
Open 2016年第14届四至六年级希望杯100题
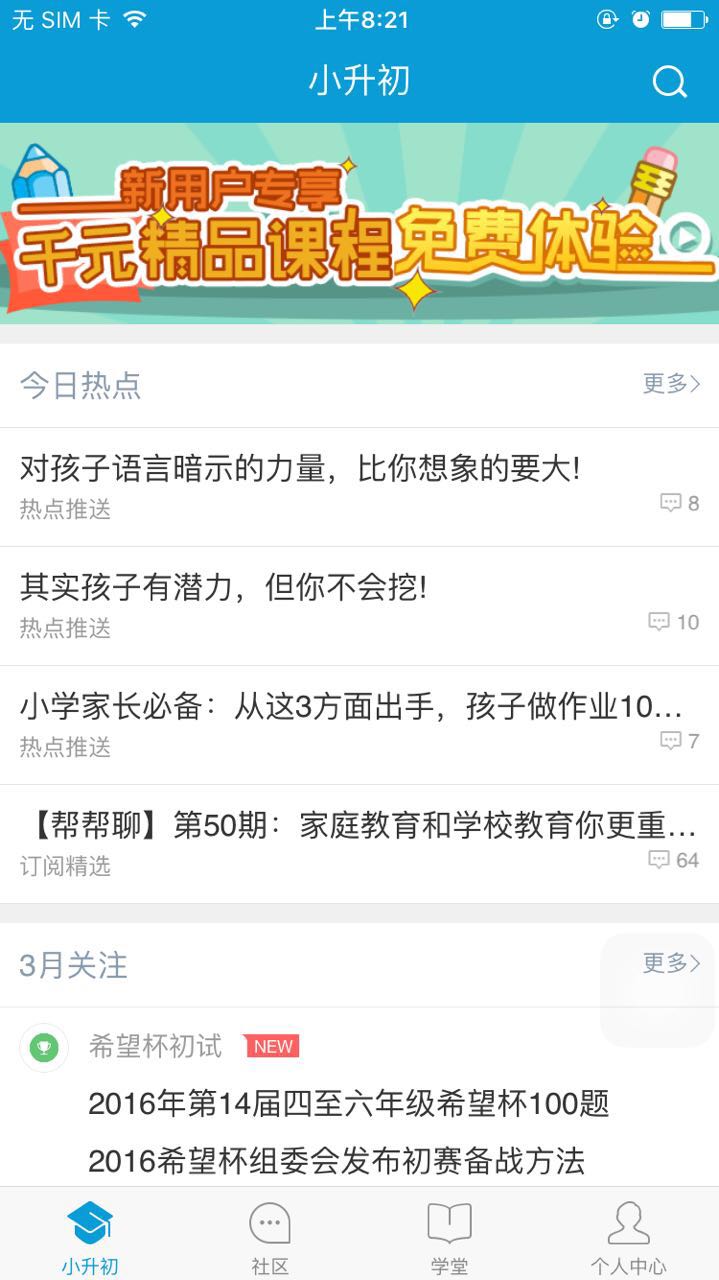click(348, 1104)
